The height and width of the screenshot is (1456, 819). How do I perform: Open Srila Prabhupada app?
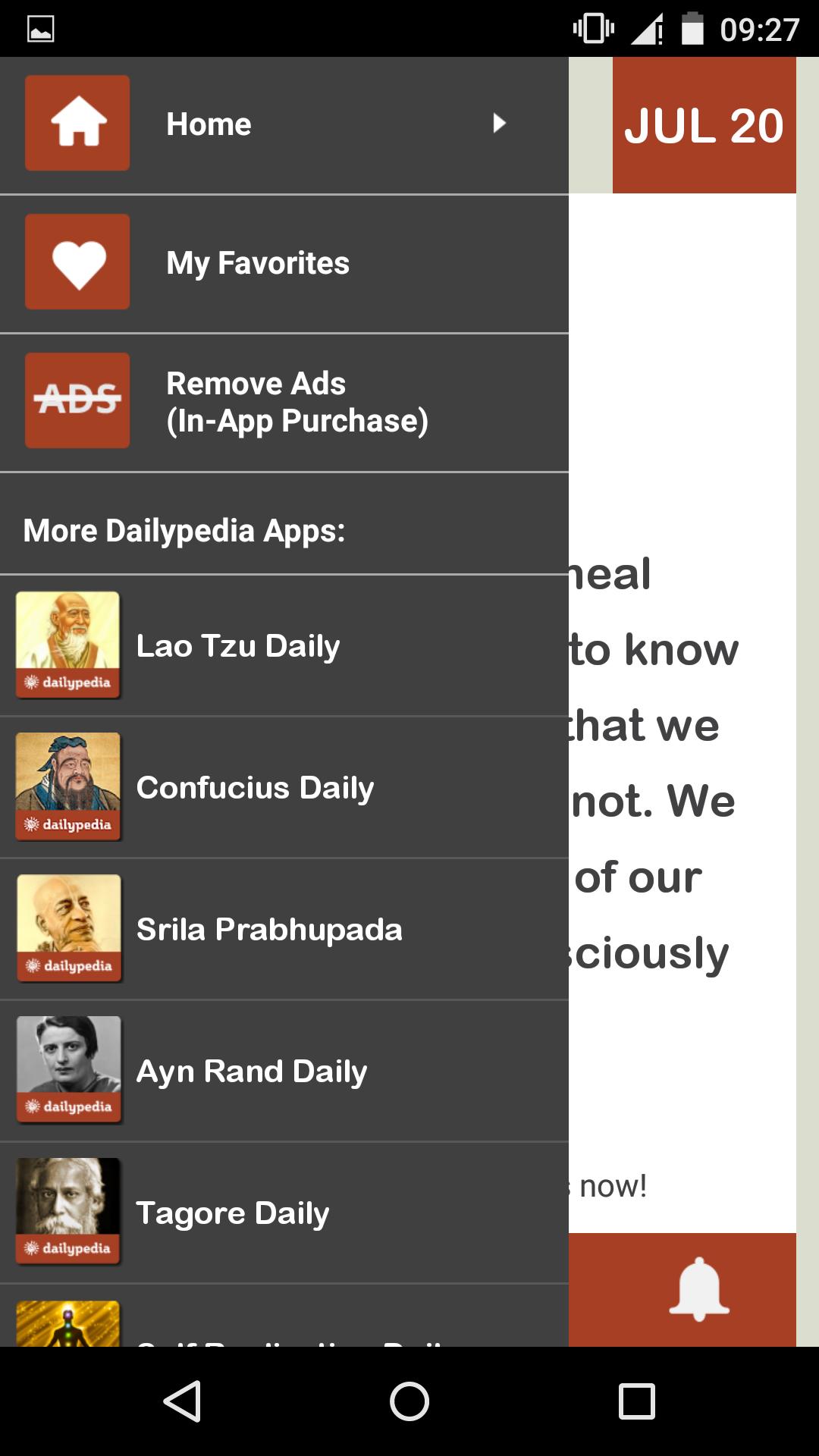tap(284, 929)
